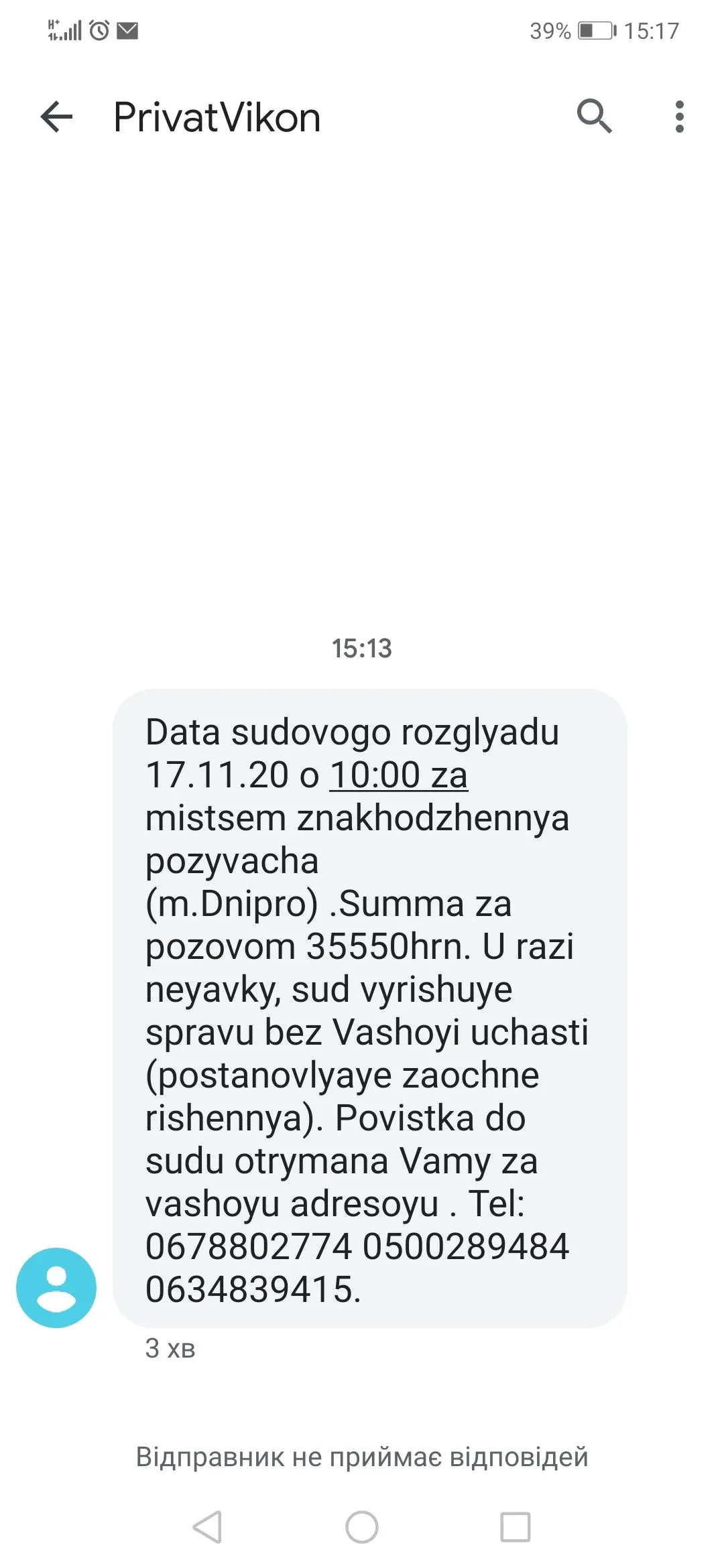
Task: Tap the underlined 10:00 za link
Action: (398, 775)
